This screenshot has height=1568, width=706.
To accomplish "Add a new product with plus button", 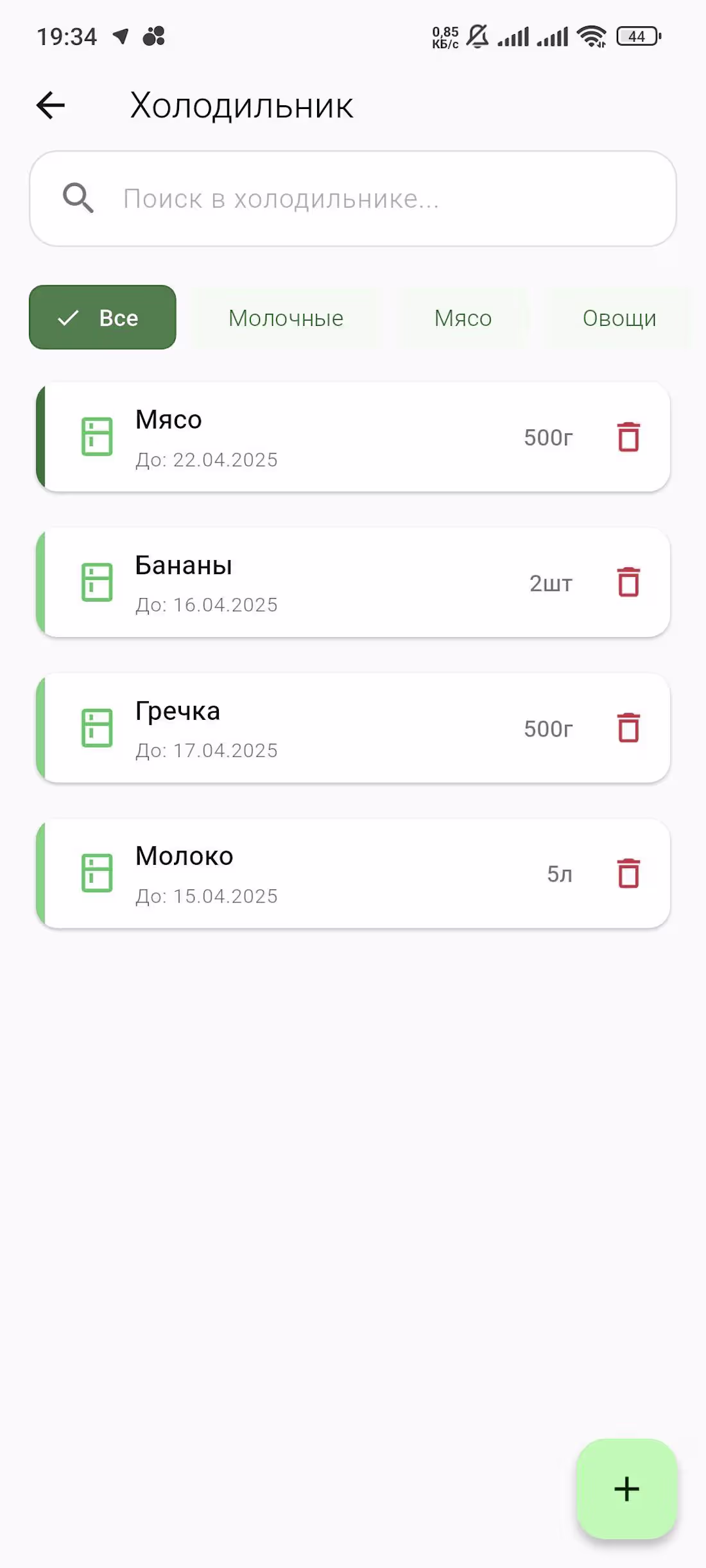I will [626, 1488].
